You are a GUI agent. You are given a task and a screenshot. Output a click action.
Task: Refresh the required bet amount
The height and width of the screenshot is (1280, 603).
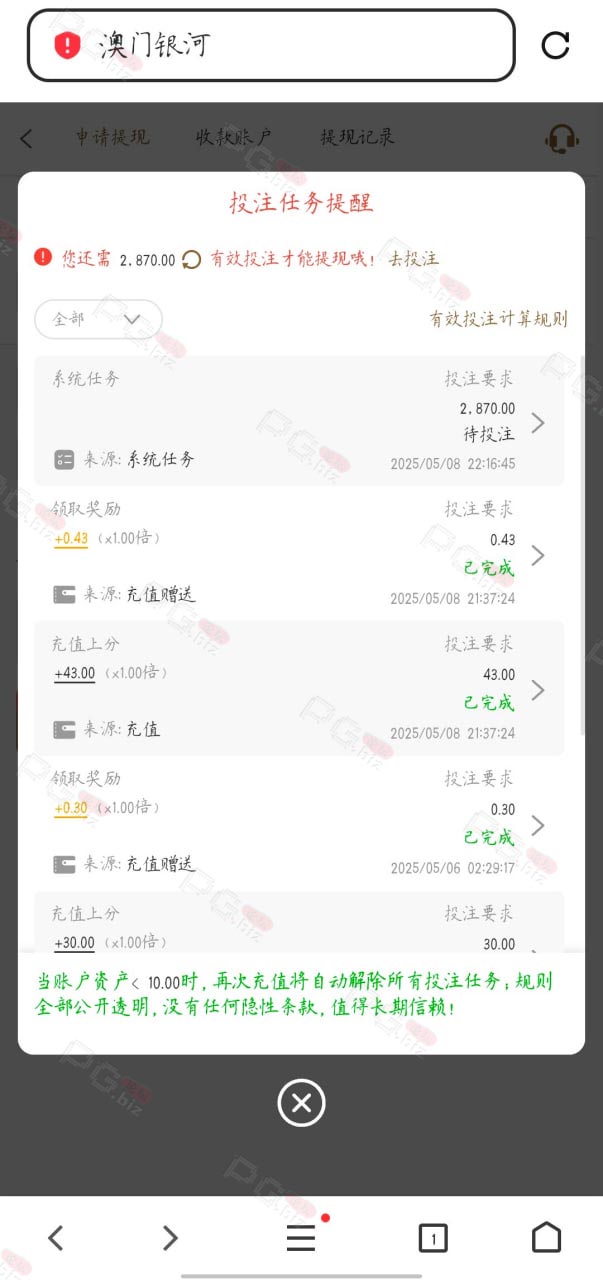pyautogui.click(x=192, y=259)
